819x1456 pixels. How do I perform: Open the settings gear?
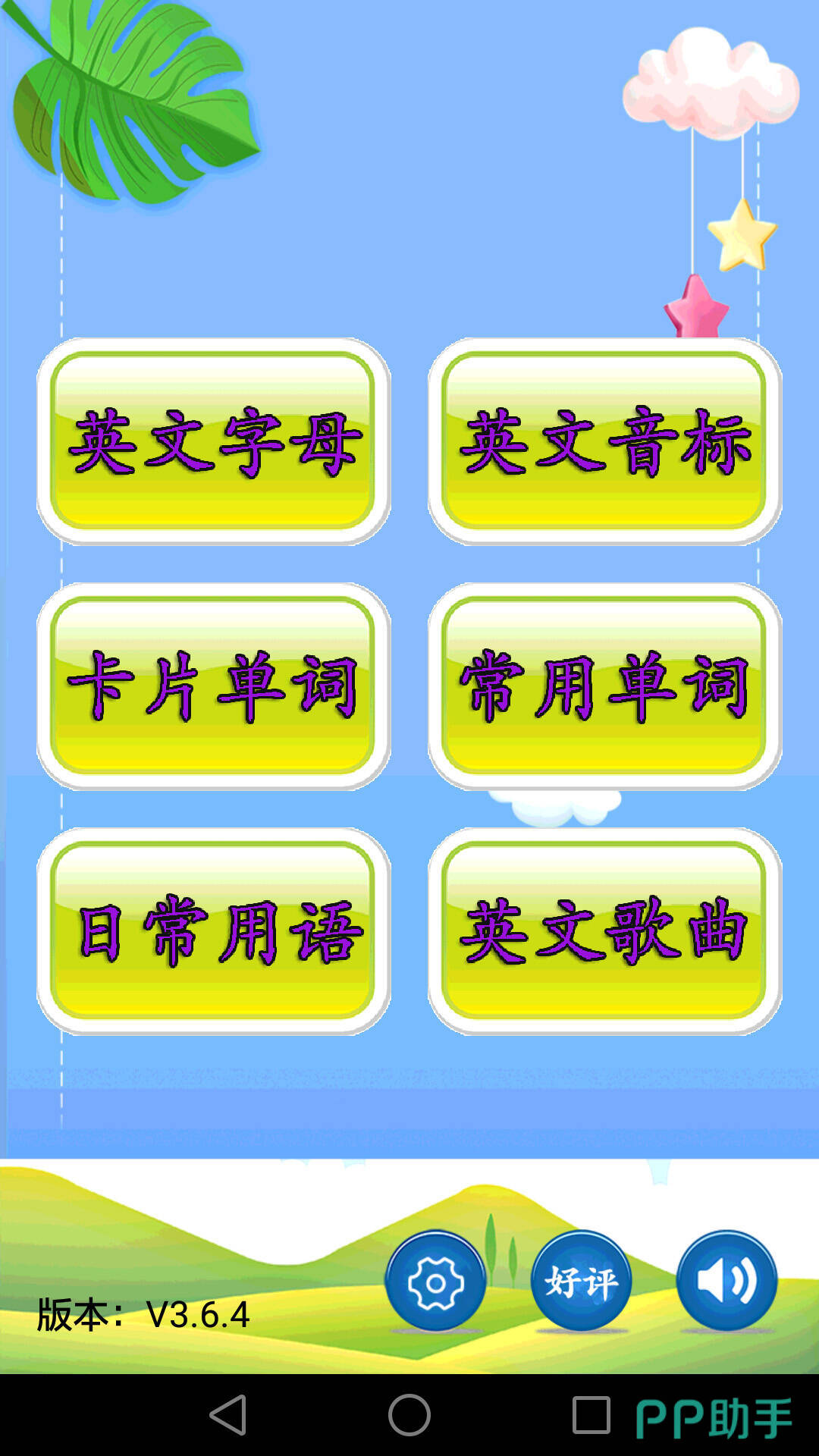click(x=435, y=1282)
